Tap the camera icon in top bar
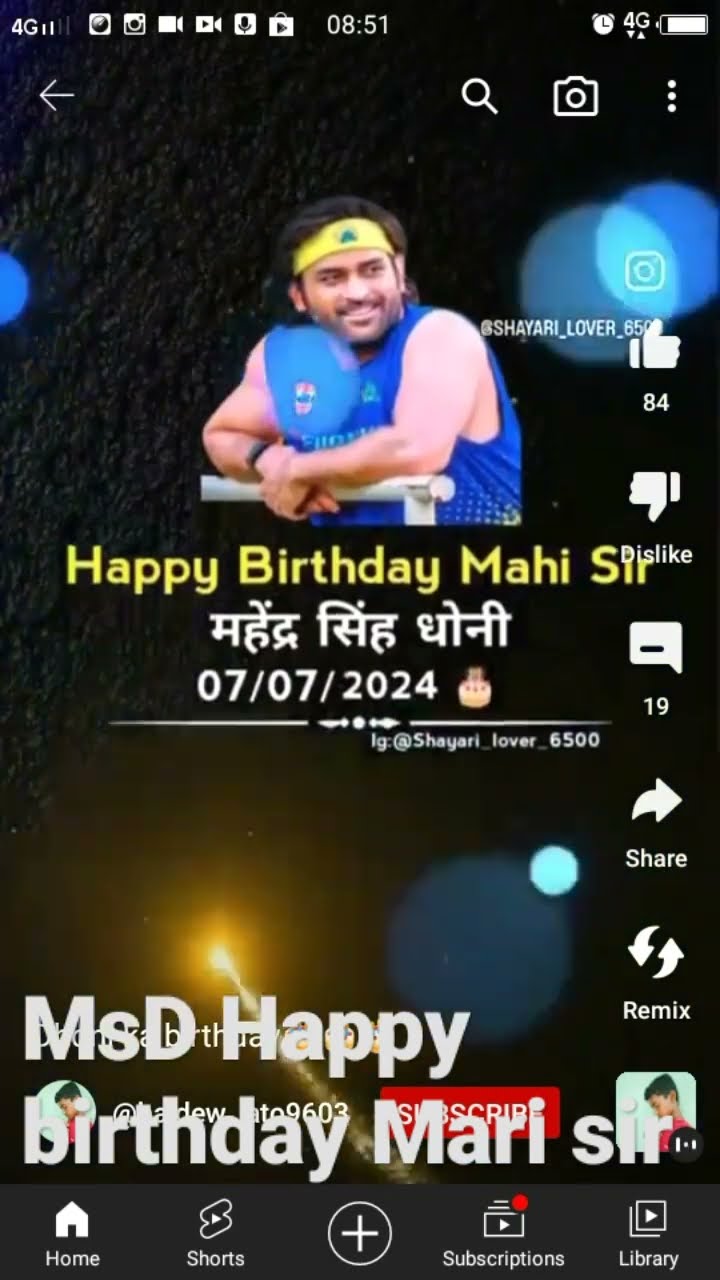This screenshot has height=1280, width=720. 576,96
